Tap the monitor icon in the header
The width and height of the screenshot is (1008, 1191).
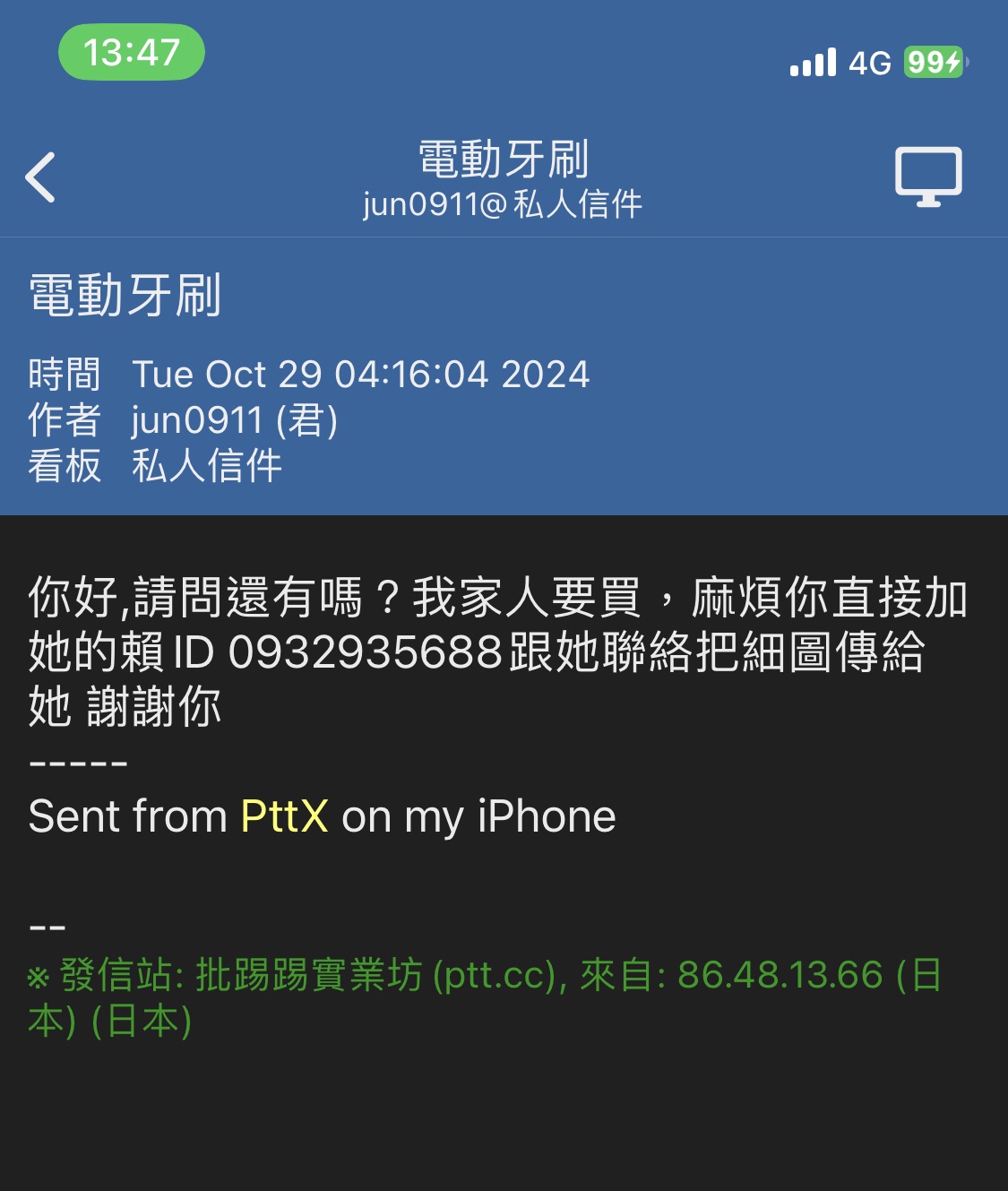(x=928, y=177)
